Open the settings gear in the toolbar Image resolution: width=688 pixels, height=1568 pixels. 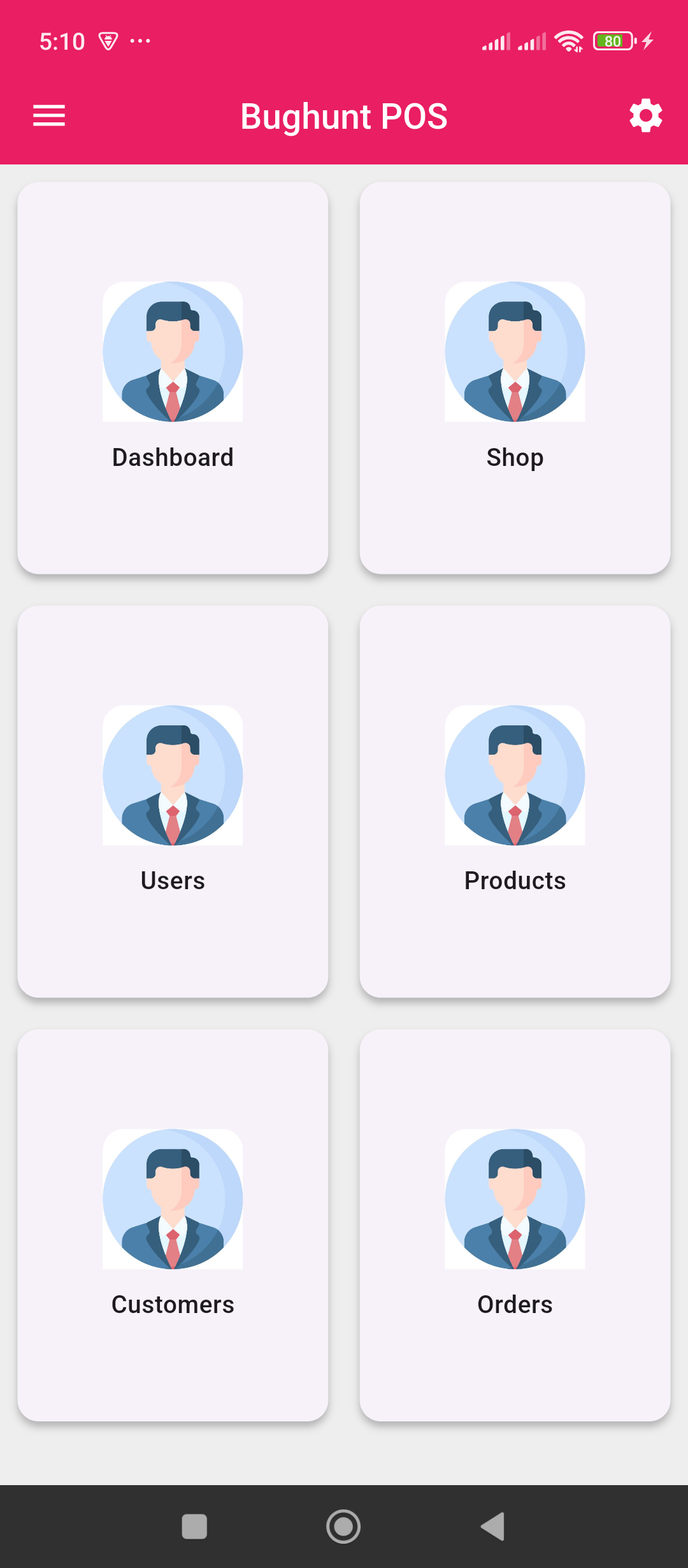click(645, 116)
